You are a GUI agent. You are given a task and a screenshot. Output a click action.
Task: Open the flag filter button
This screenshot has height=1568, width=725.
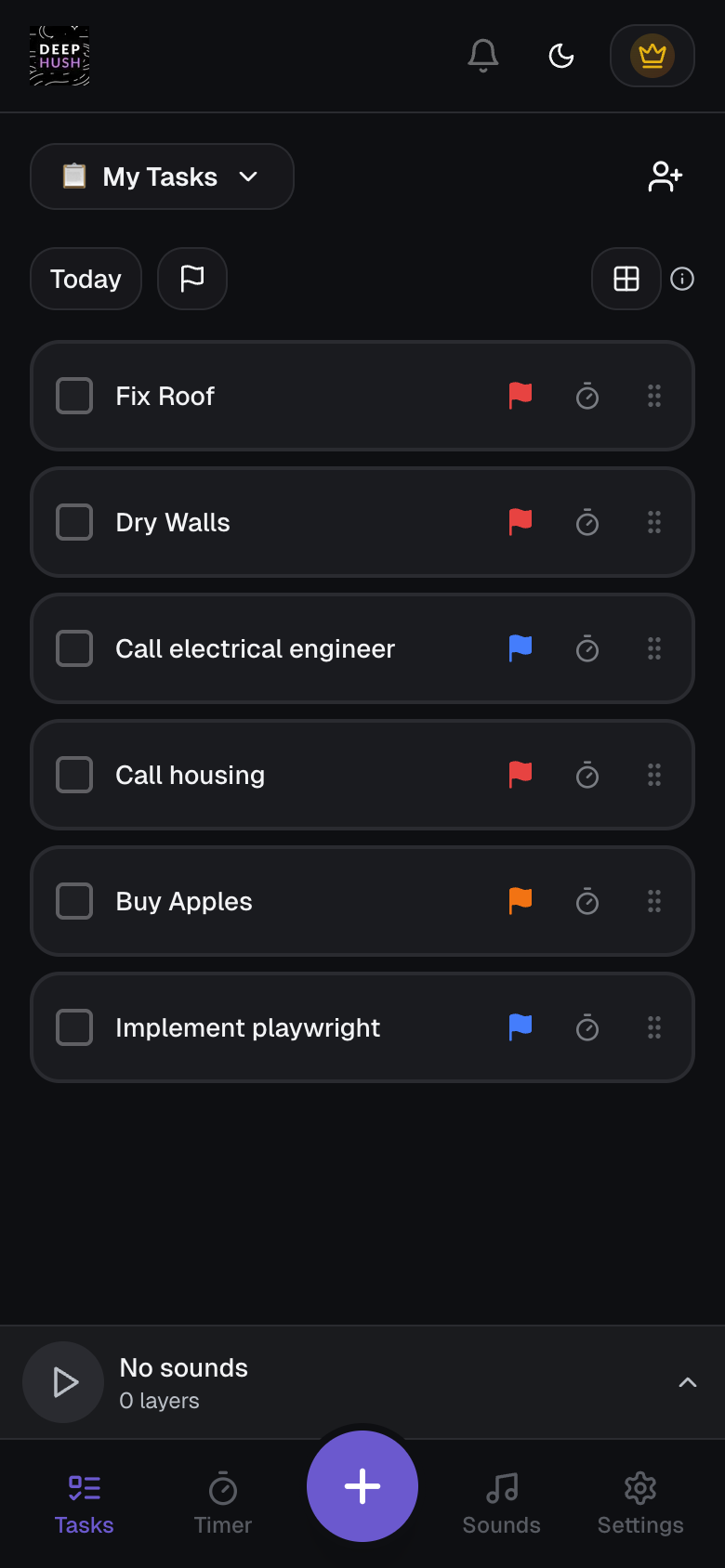tap(192, 279)
